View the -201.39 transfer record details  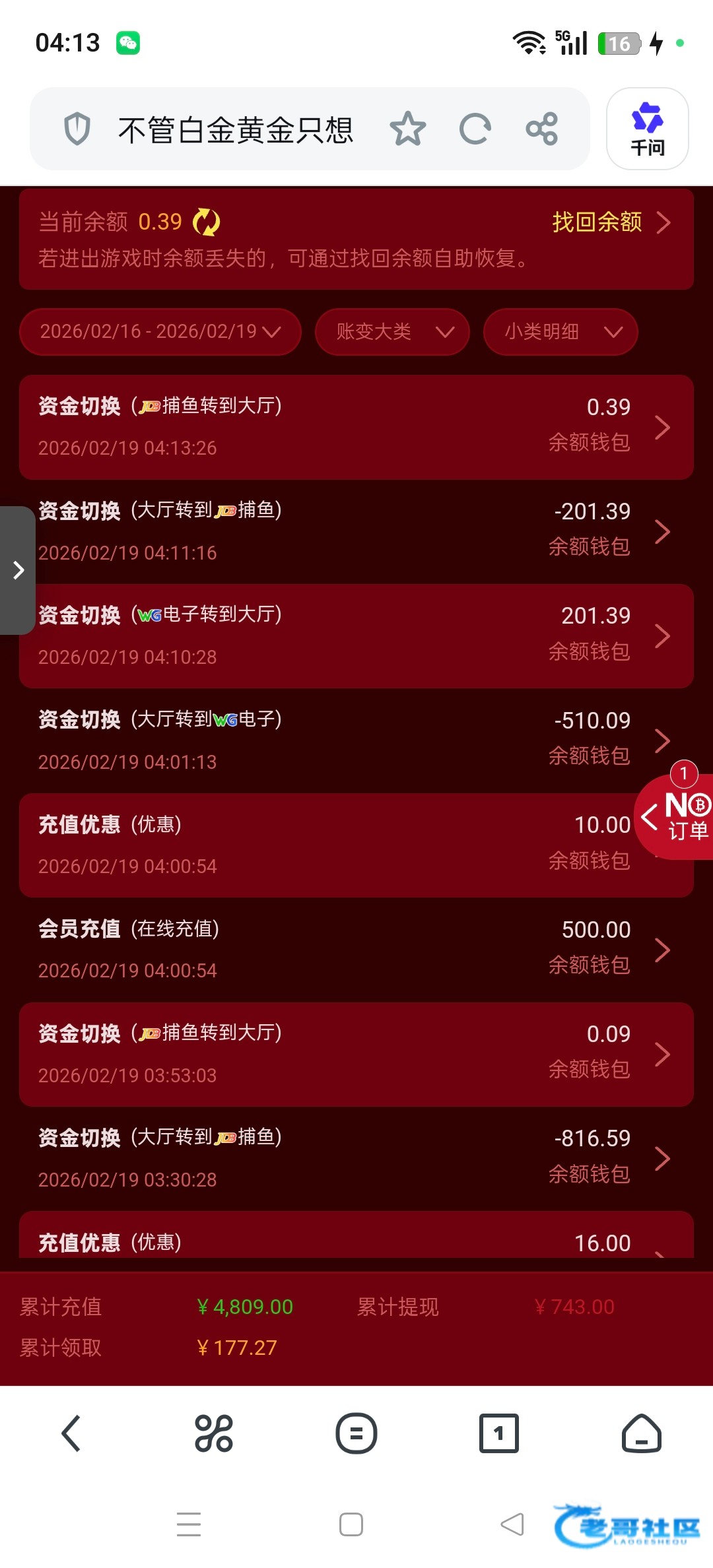point(356,531)
